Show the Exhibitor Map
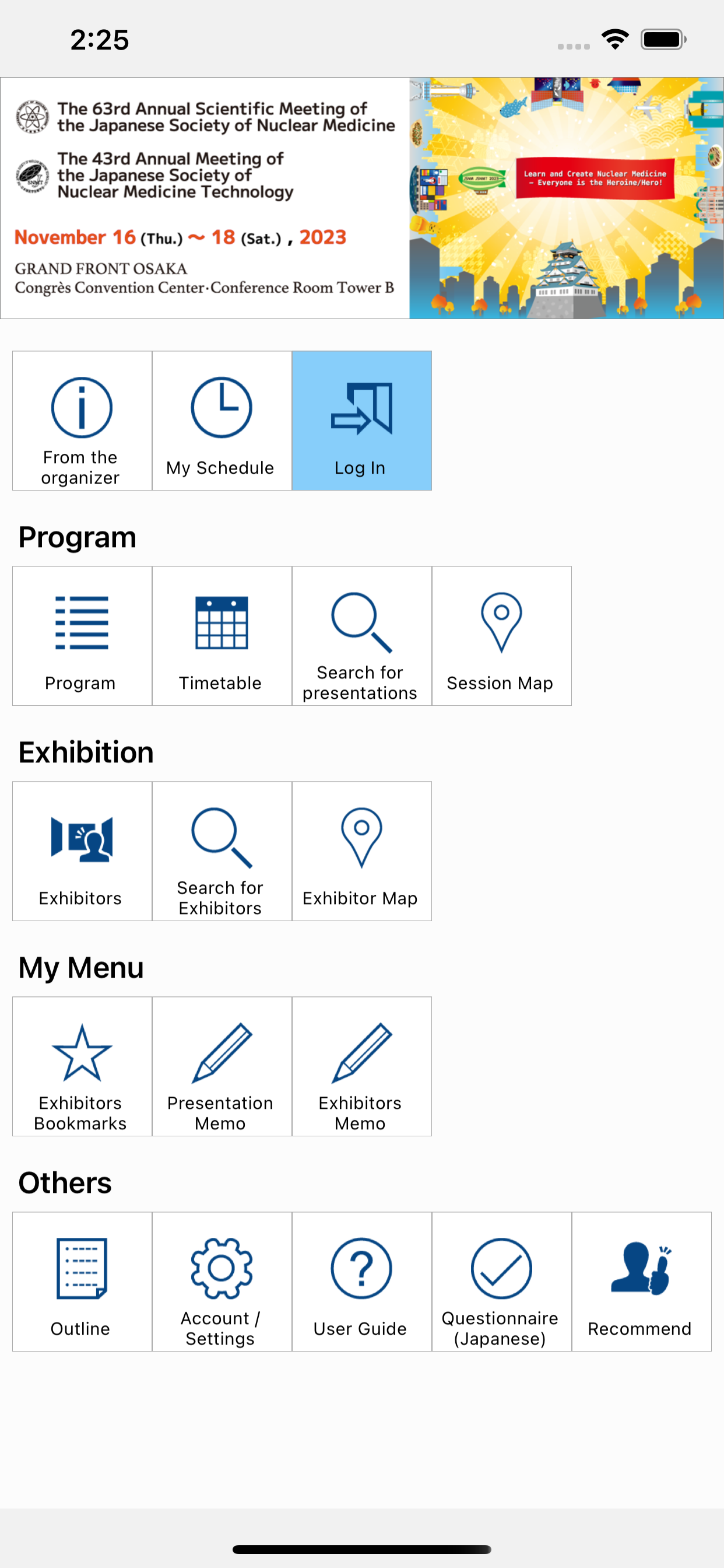724x1568 pixels. point(362,852)
